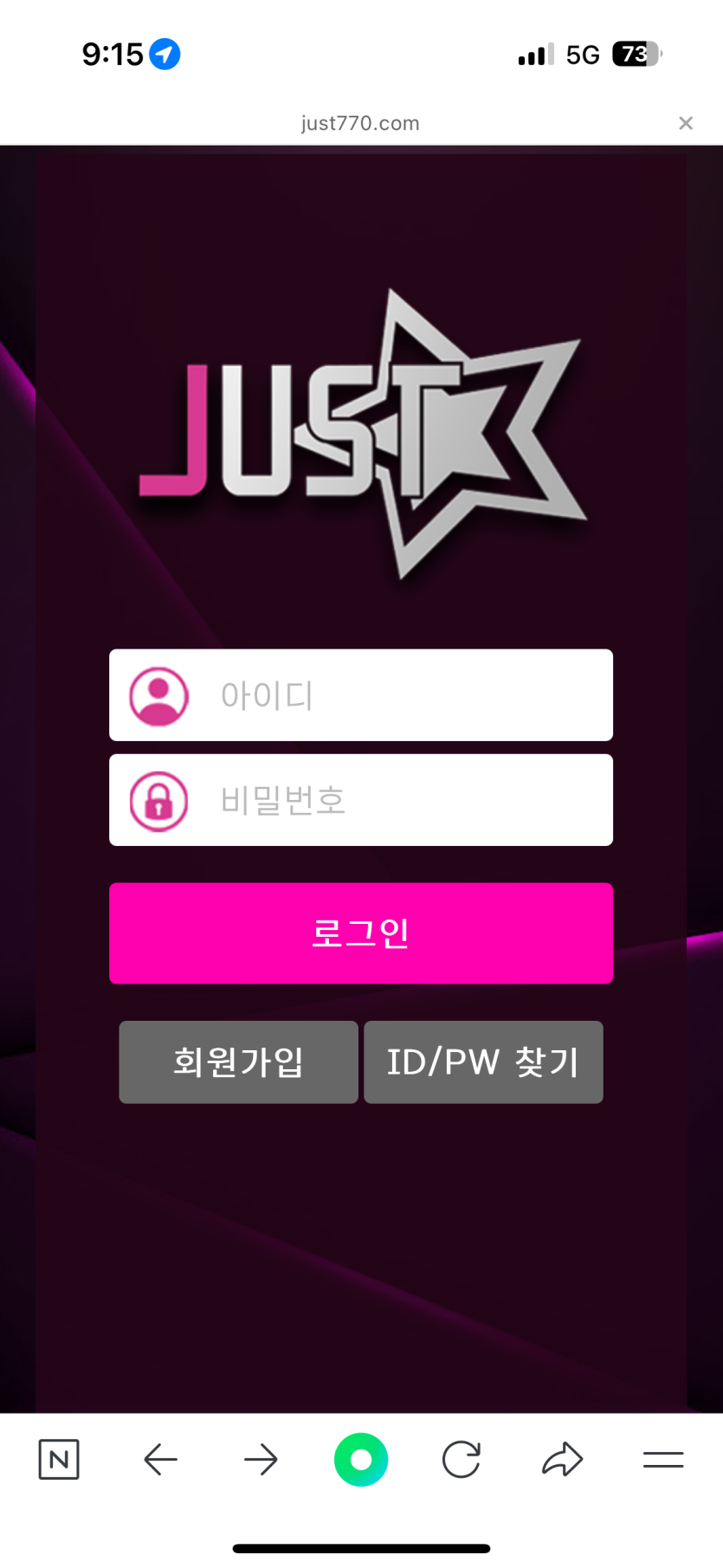Go back to the previous page
Viewport: 723px width, 1568px height.
160,1460
